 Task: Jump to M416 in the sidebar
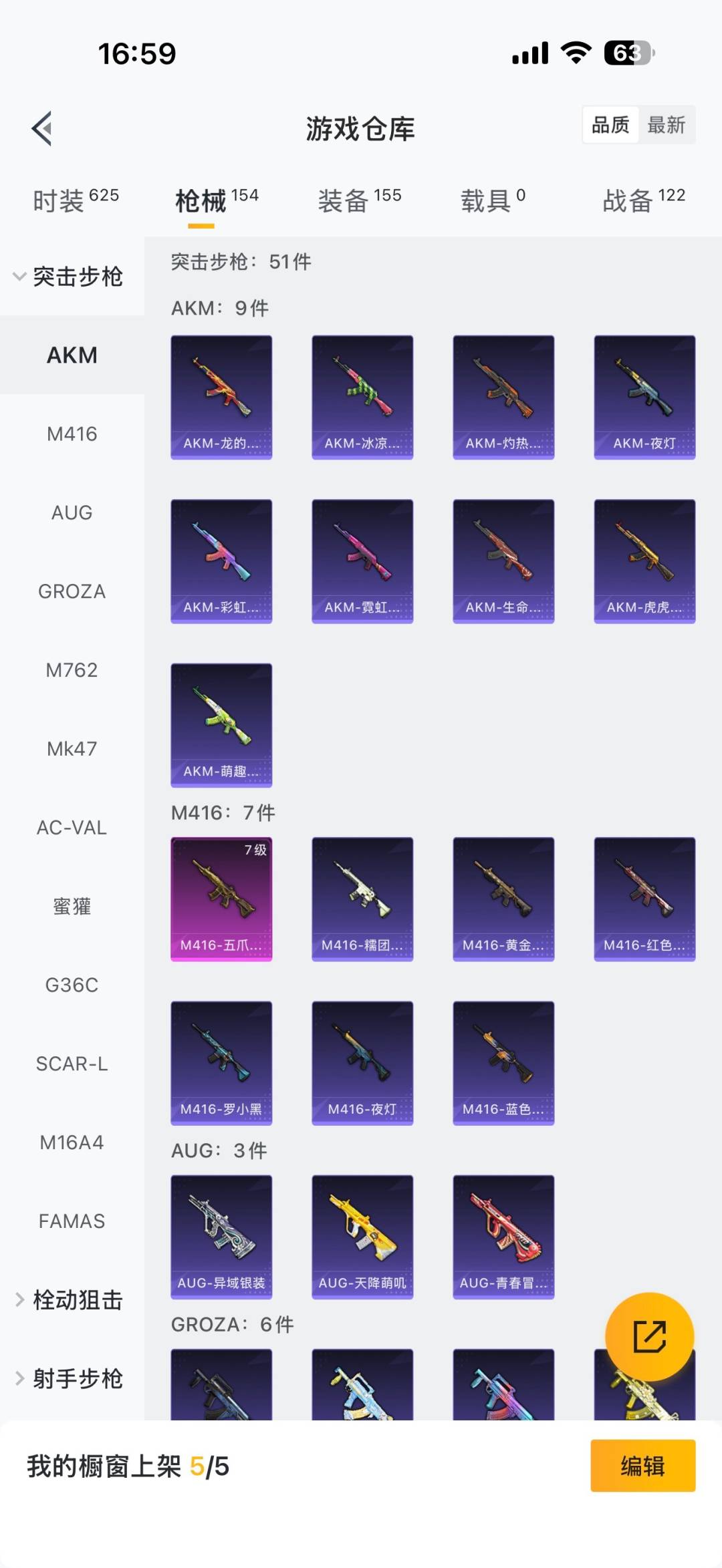tap(72, 434)
